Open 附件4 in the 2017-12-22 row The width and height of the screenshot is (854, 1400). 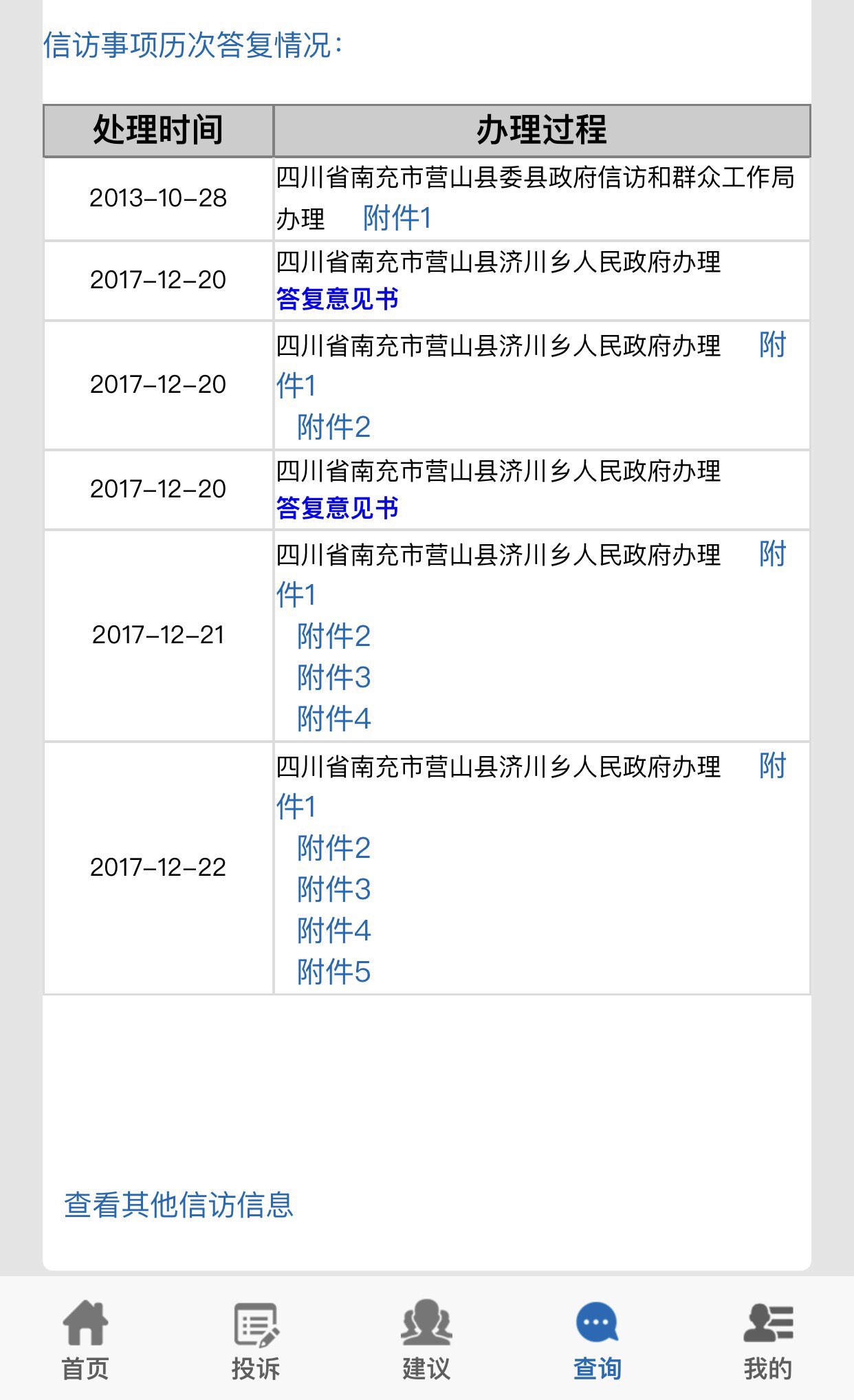tap(333, 931)
